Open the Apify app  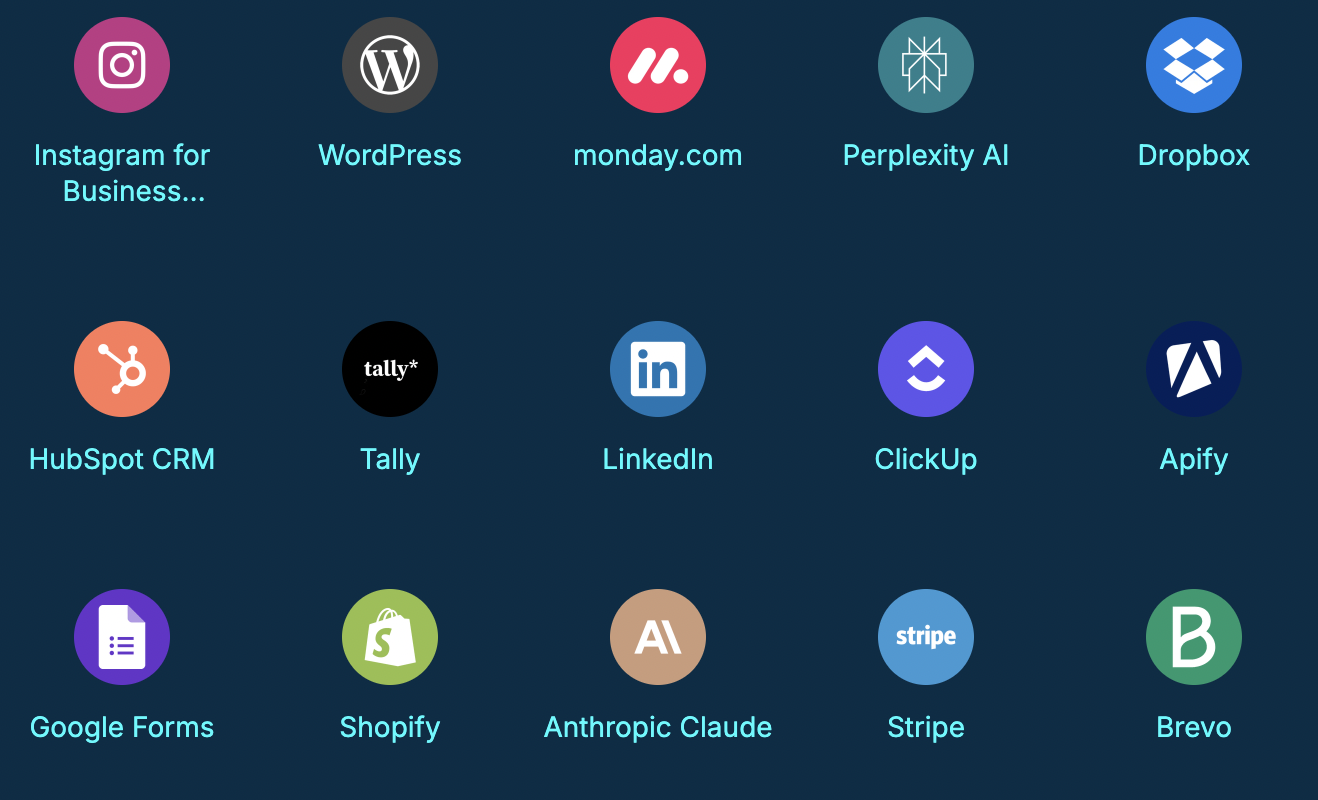(x=1194, y=369)
